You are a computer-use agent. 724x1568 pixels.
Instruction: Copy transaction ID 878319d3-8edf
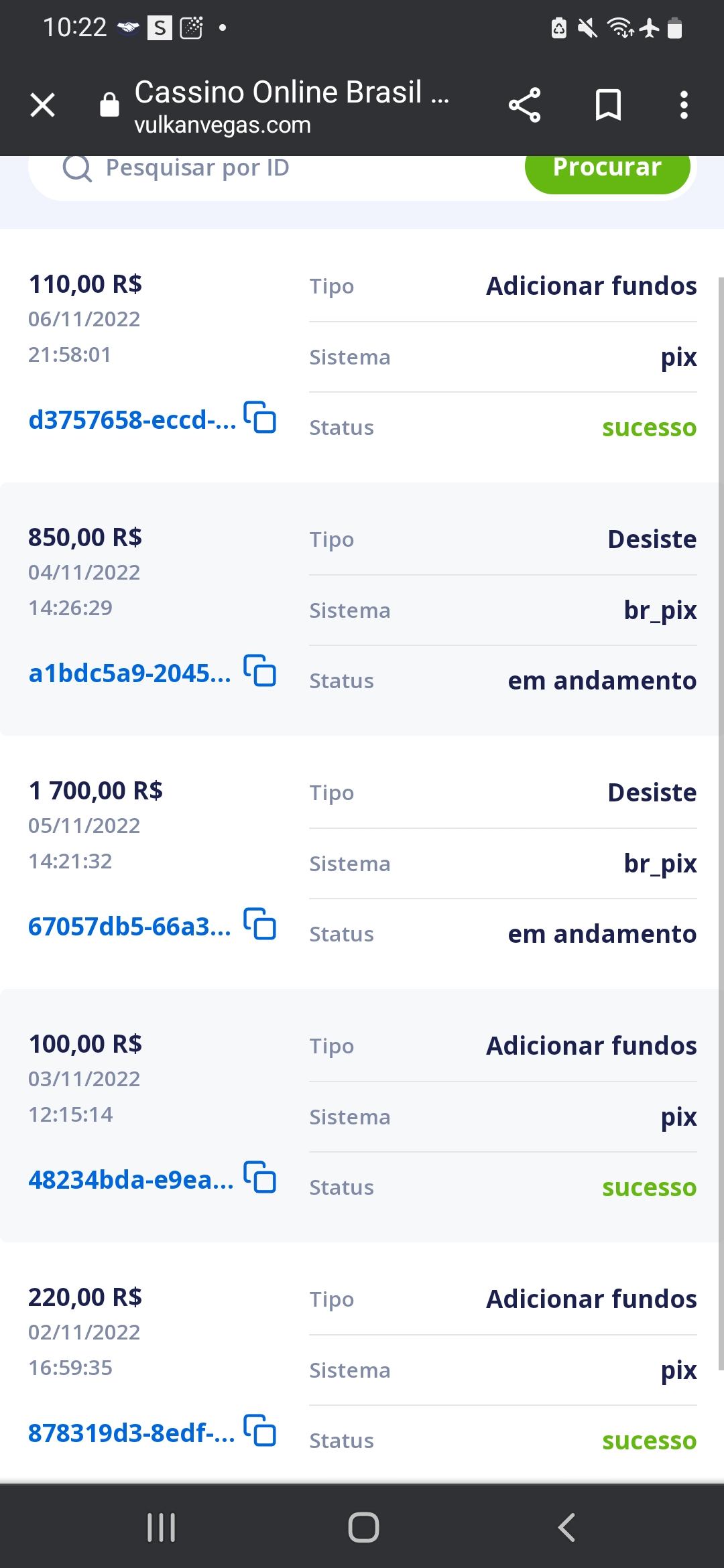(x=260, y=1431)
